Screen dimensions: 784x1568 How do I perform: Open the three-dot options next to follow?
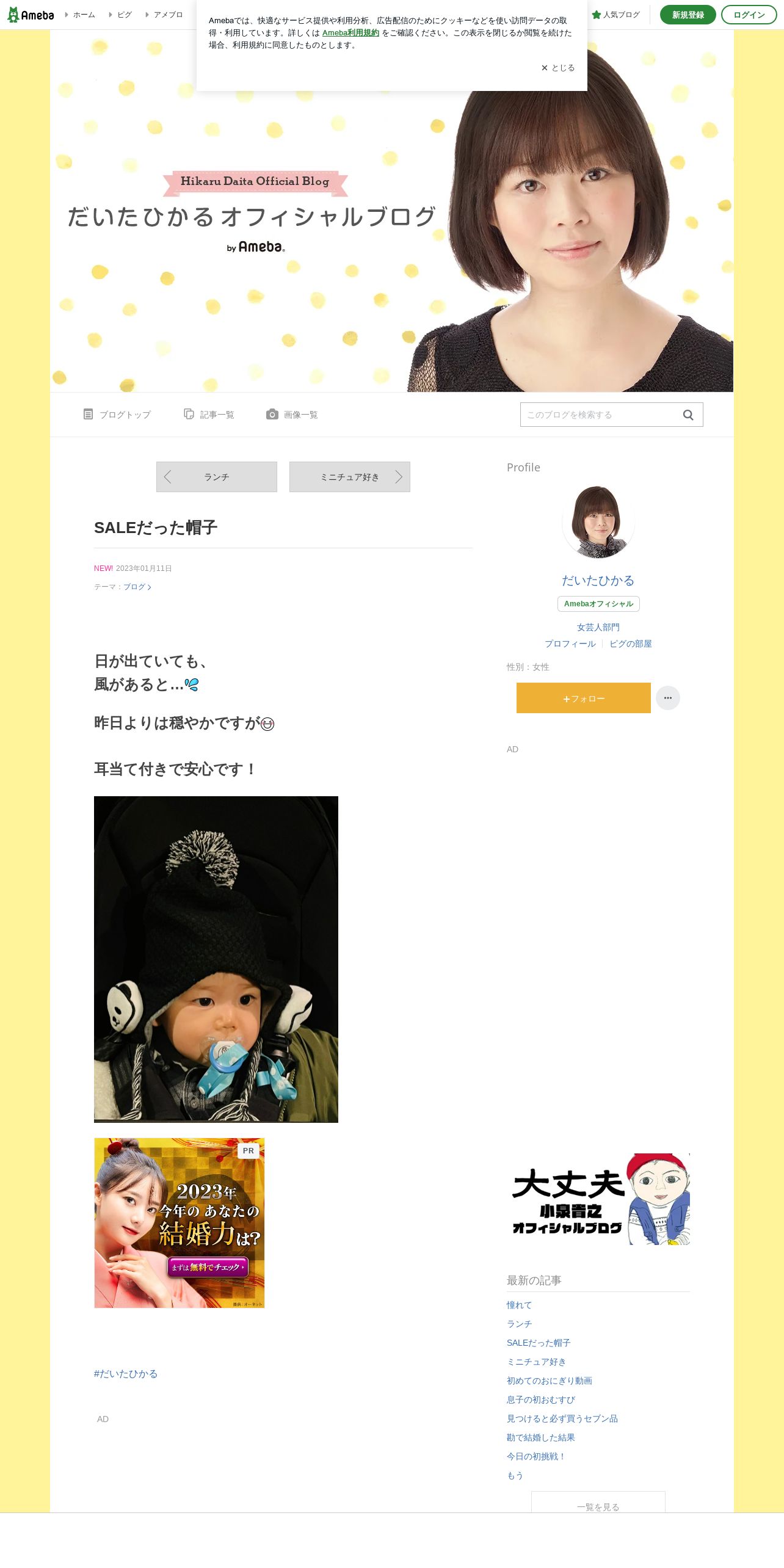click(668, 698)
